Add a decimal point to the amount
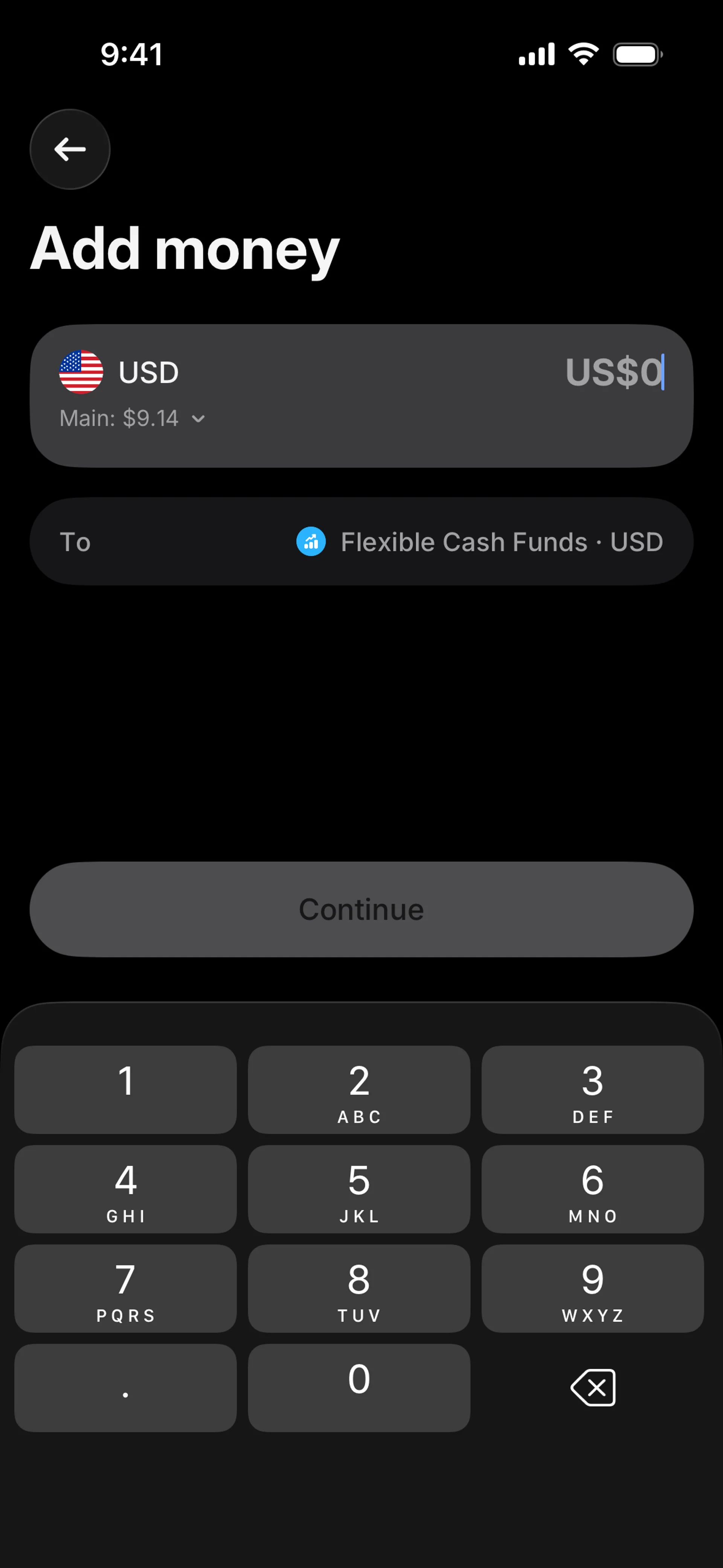The height and width of the screenshot is (1568, 723). pyautogui.click(x=125, y=1388)
